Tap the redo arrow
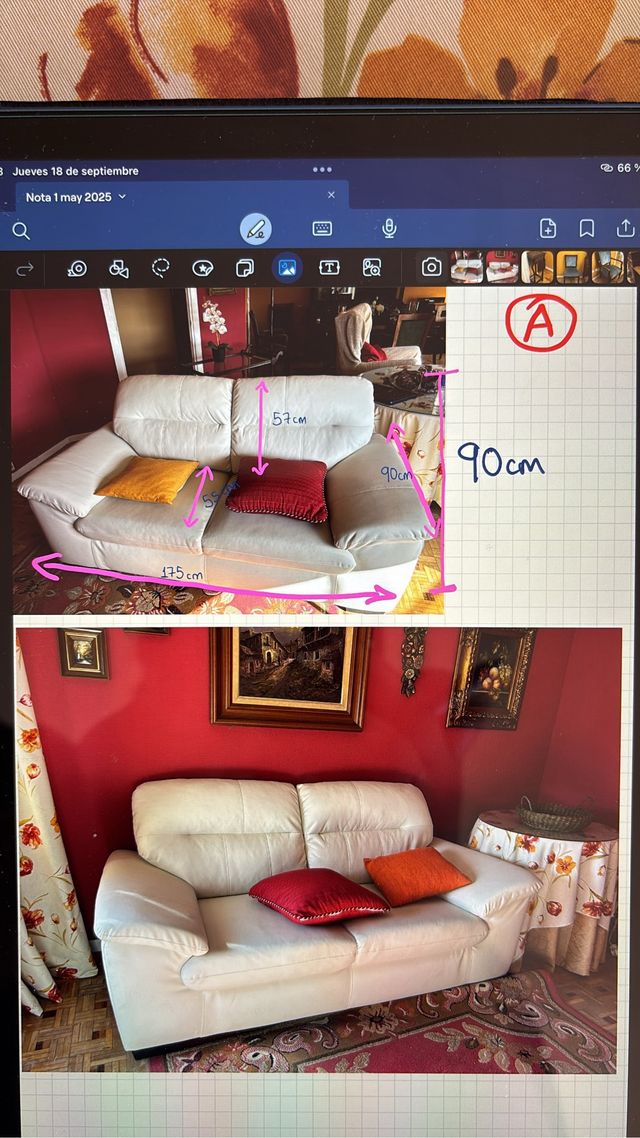Screen dimensions: 640x1138 [25, 268]
